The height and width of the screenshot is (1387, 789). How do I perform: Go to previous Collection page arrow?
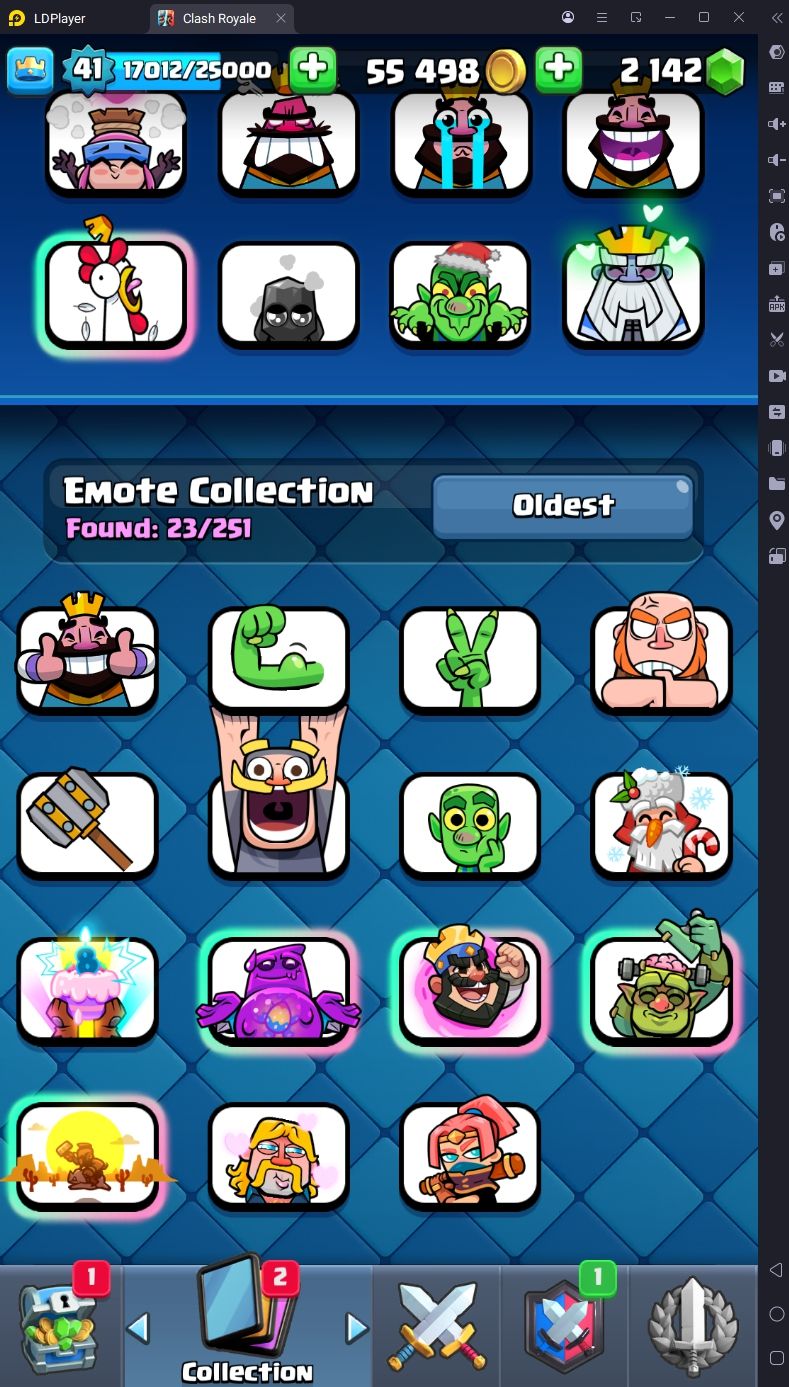coord(138,1328)
